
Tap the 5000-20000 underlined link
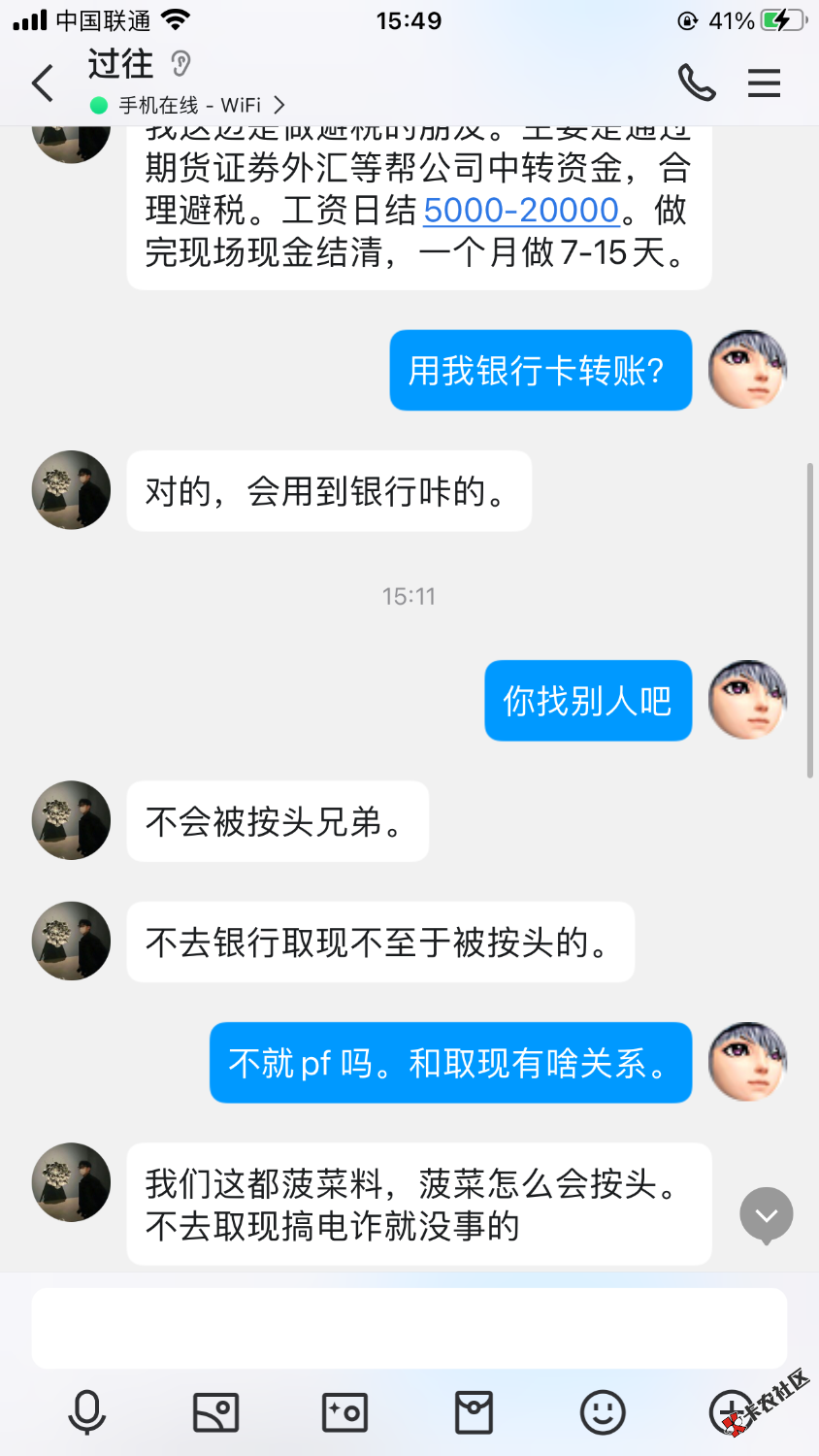[521, 211]
